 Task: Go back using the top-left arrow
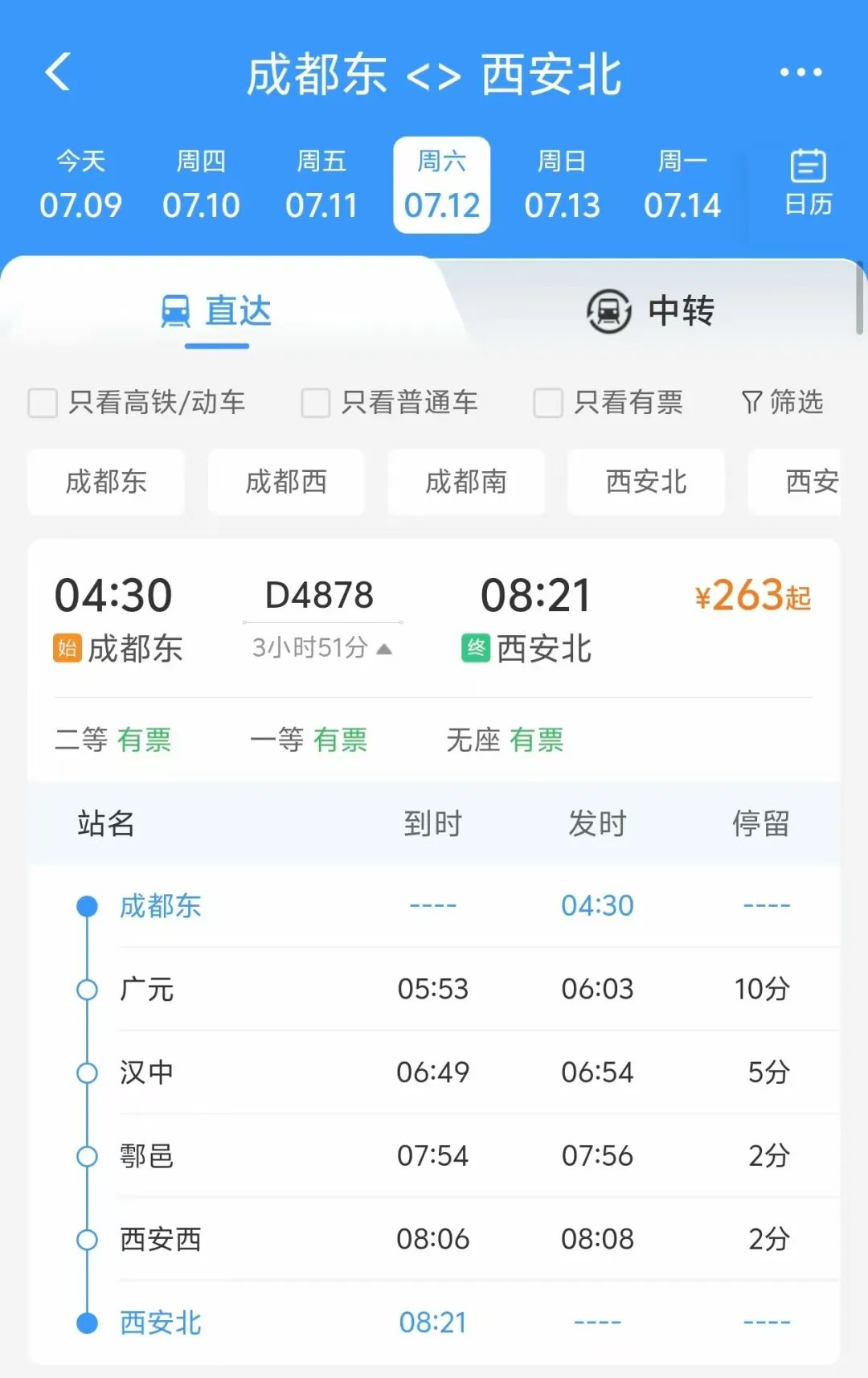pyautogui.click(x=58, y=72)
